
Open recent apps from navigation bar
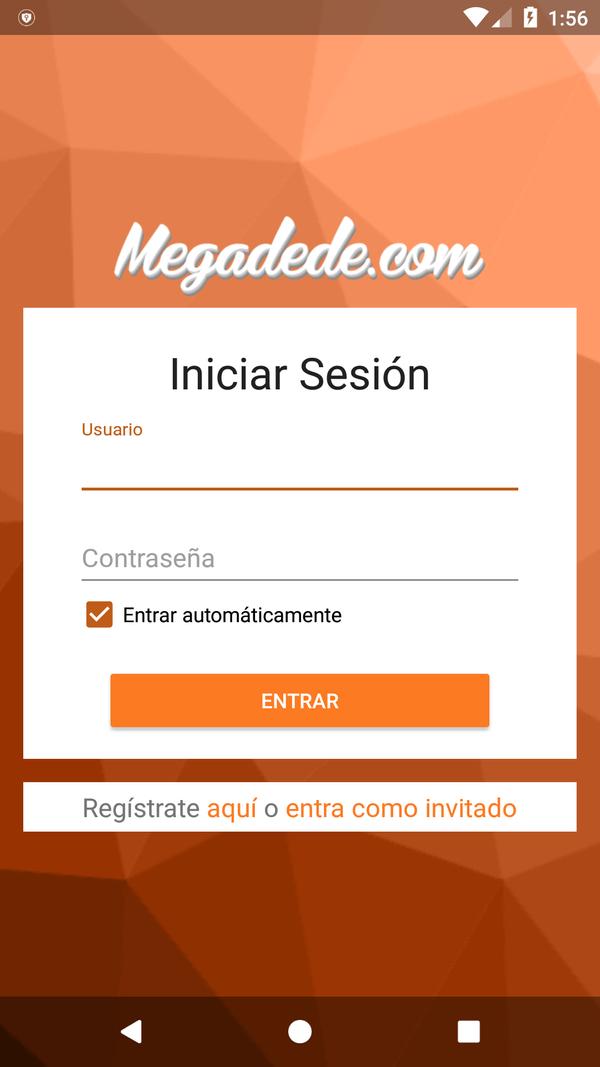click(468, 1032)
